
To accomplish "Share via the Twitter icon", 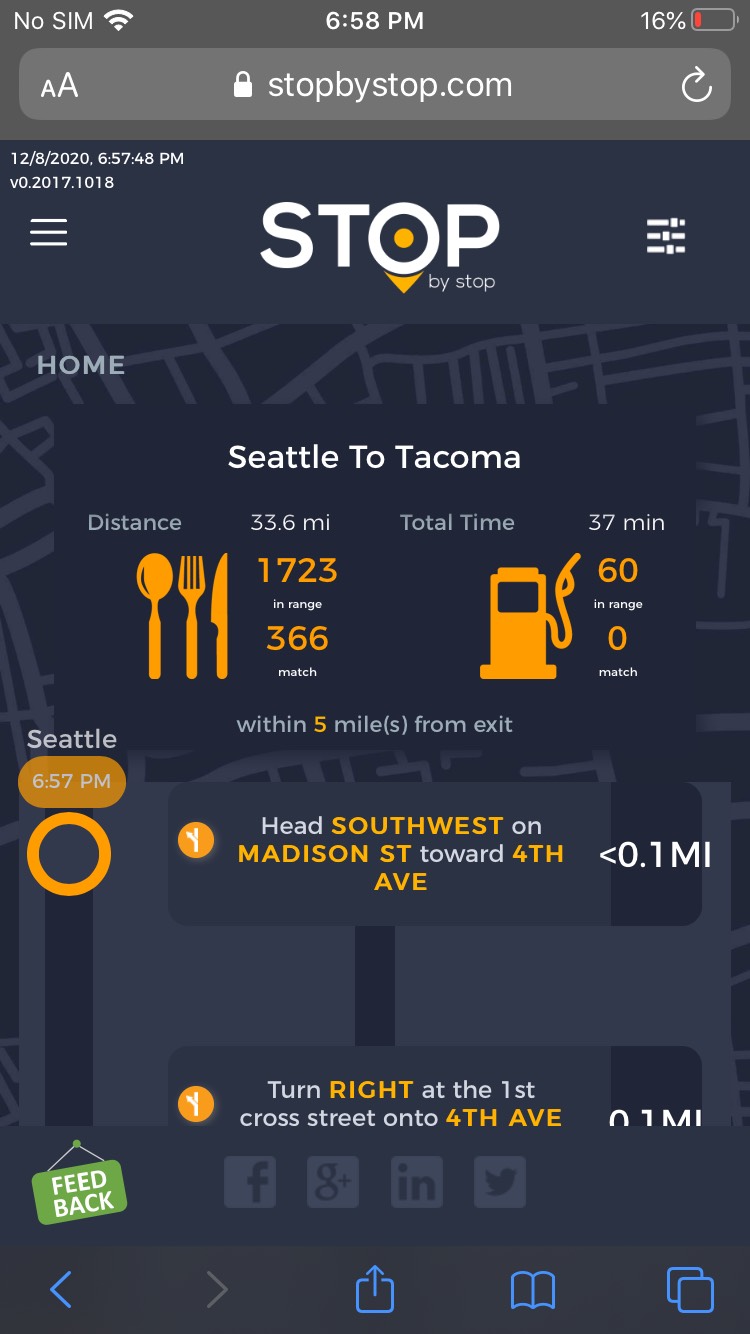I will pos(500,1183).
